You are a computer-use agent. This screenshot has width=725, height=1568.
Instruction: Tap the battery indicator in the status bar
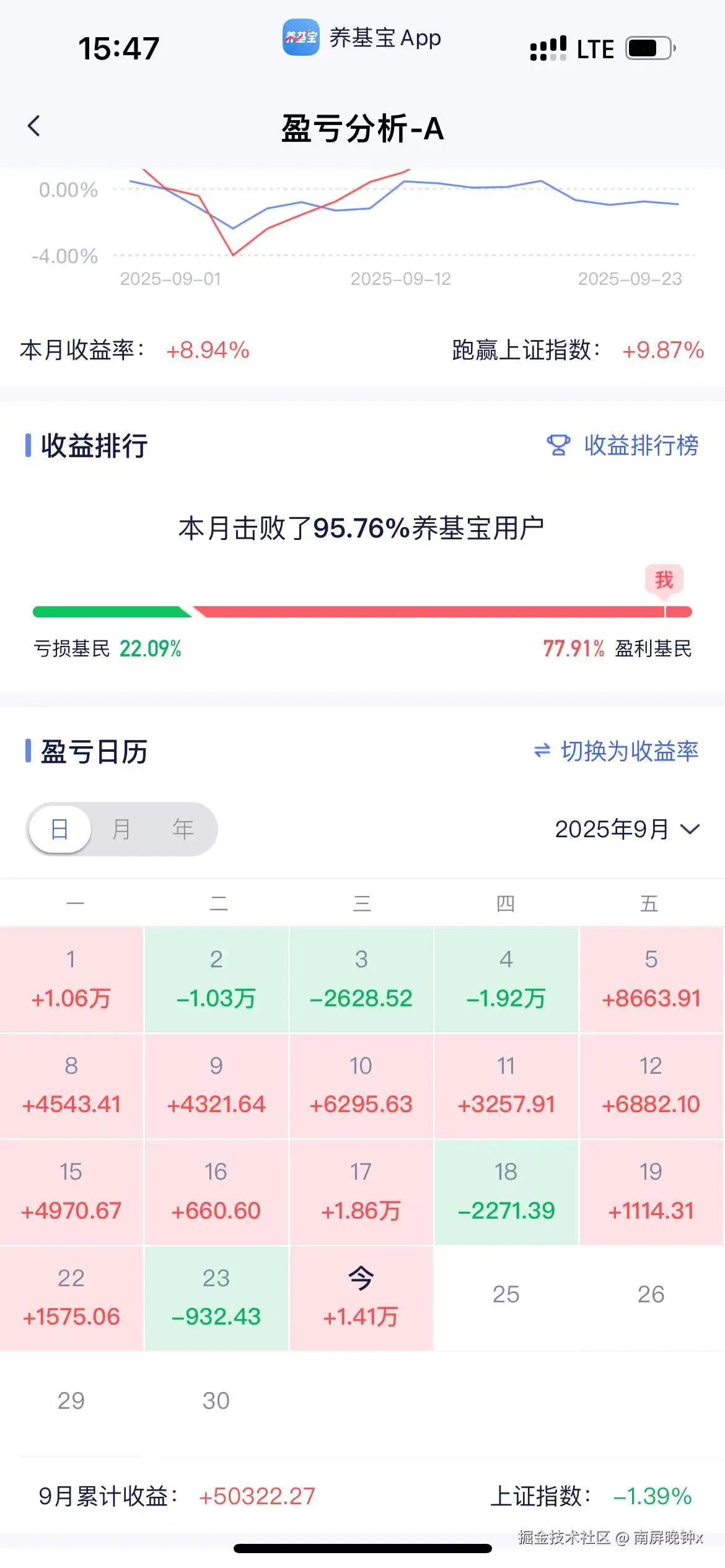[x=649, y=48]
